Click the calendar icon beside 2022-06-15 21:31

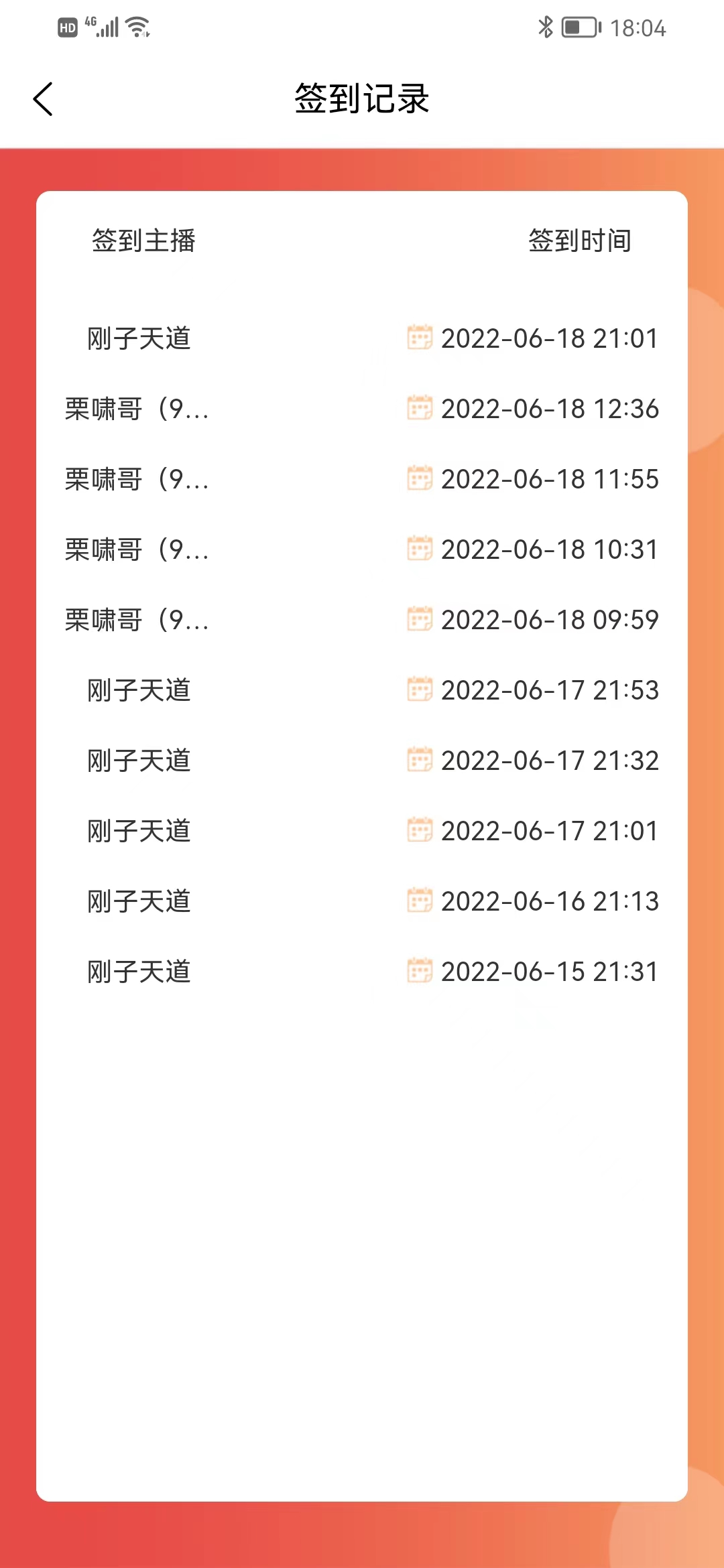[421, 971]
